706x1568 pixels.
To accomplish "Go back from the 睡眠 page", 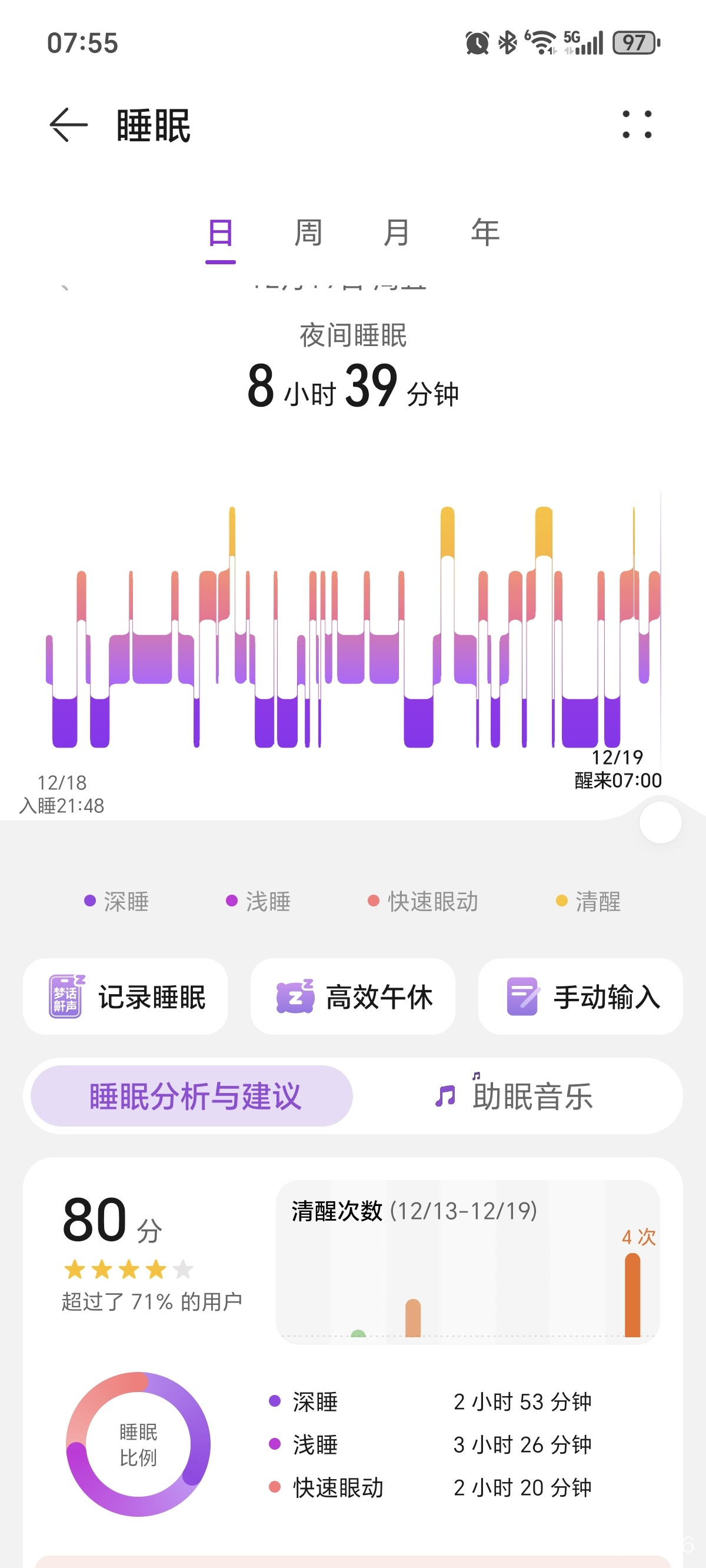I will (68, 125).
